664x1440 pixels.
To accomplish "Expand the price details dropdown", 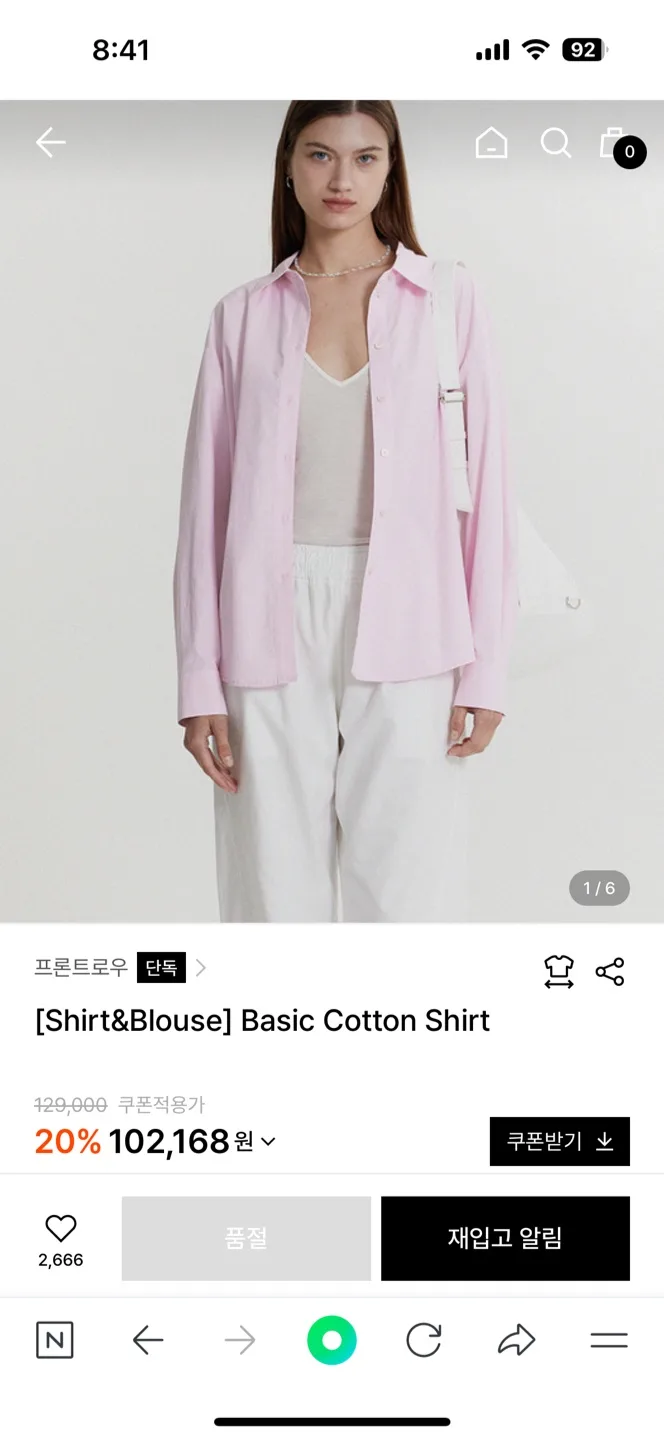I will click(268, 1141).
